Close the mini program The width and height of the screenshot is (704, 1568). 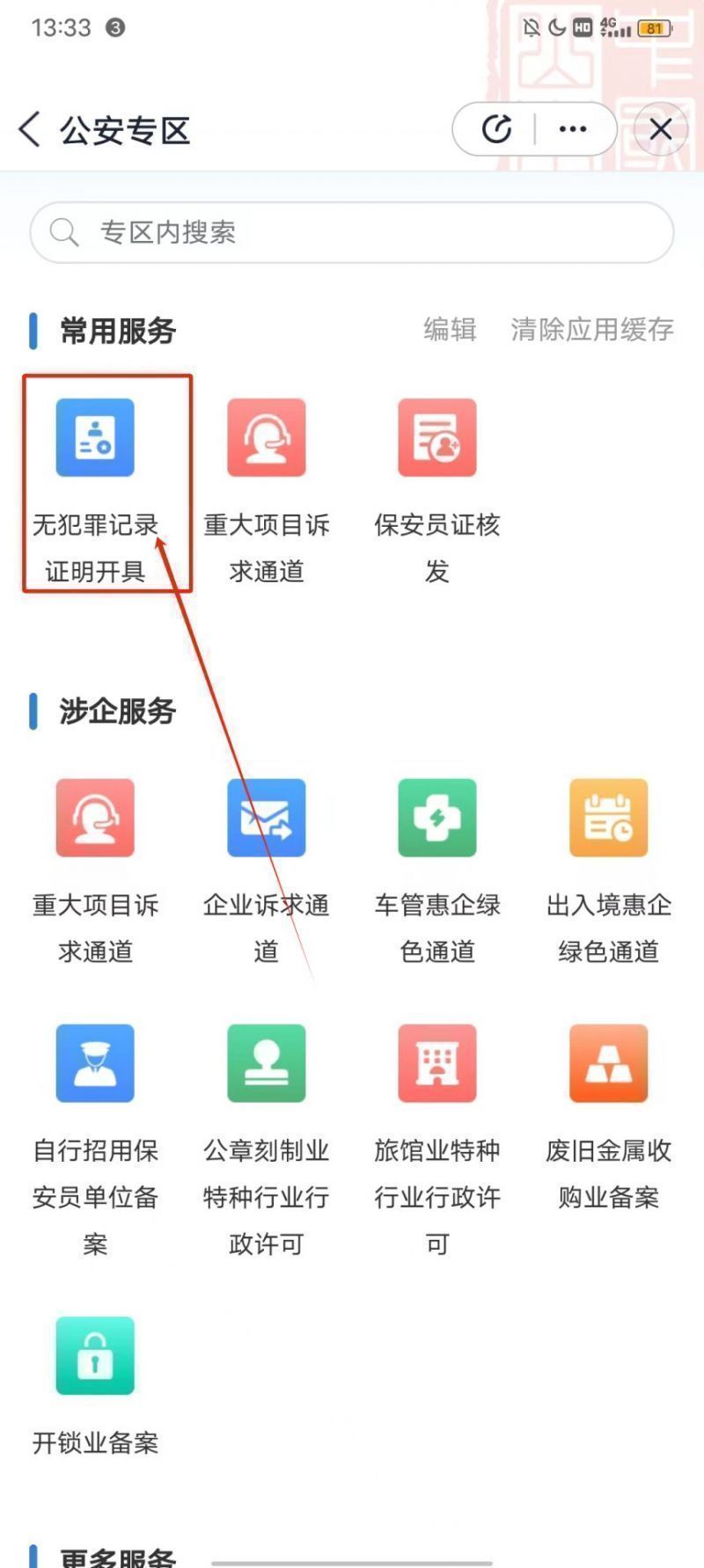tap(660, 129)
